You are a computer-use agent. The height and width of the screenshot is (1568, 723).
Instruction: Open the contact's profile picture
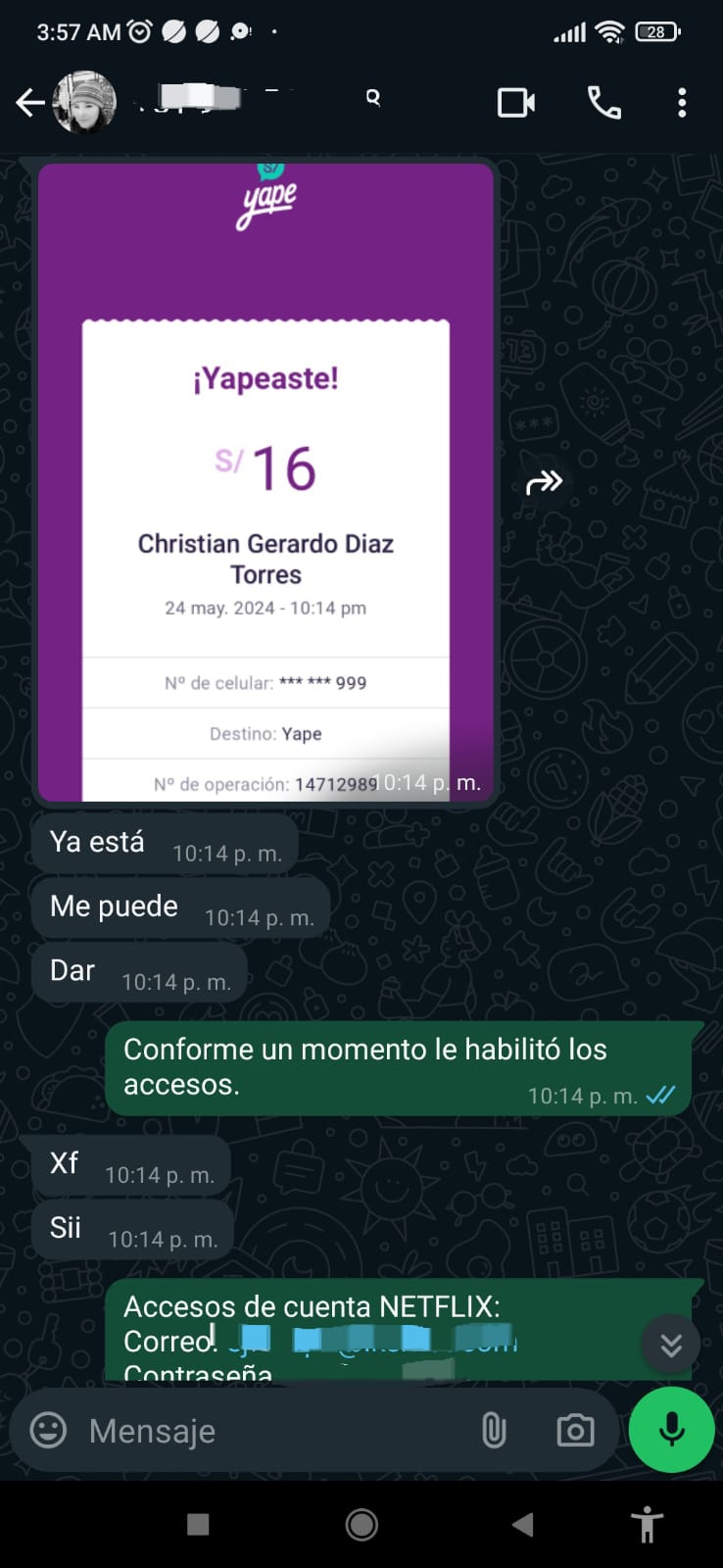click(85, 102)
